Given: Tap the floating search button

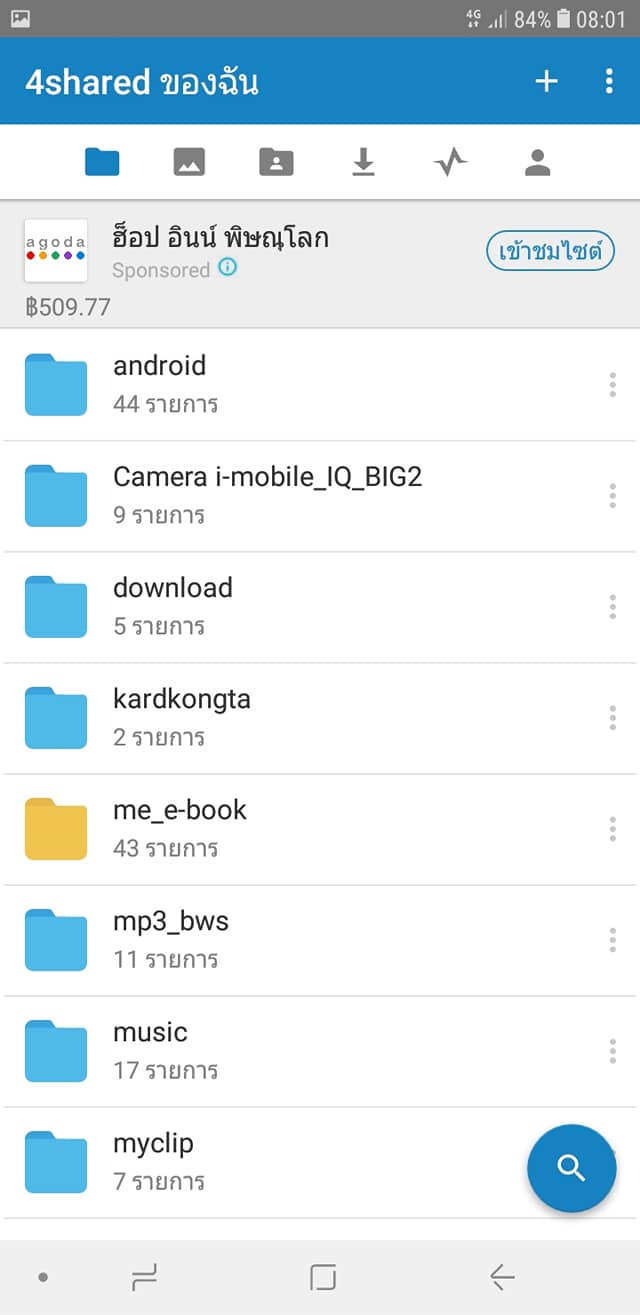Looking at the screenshot, I should click(x=571, y=1168).
